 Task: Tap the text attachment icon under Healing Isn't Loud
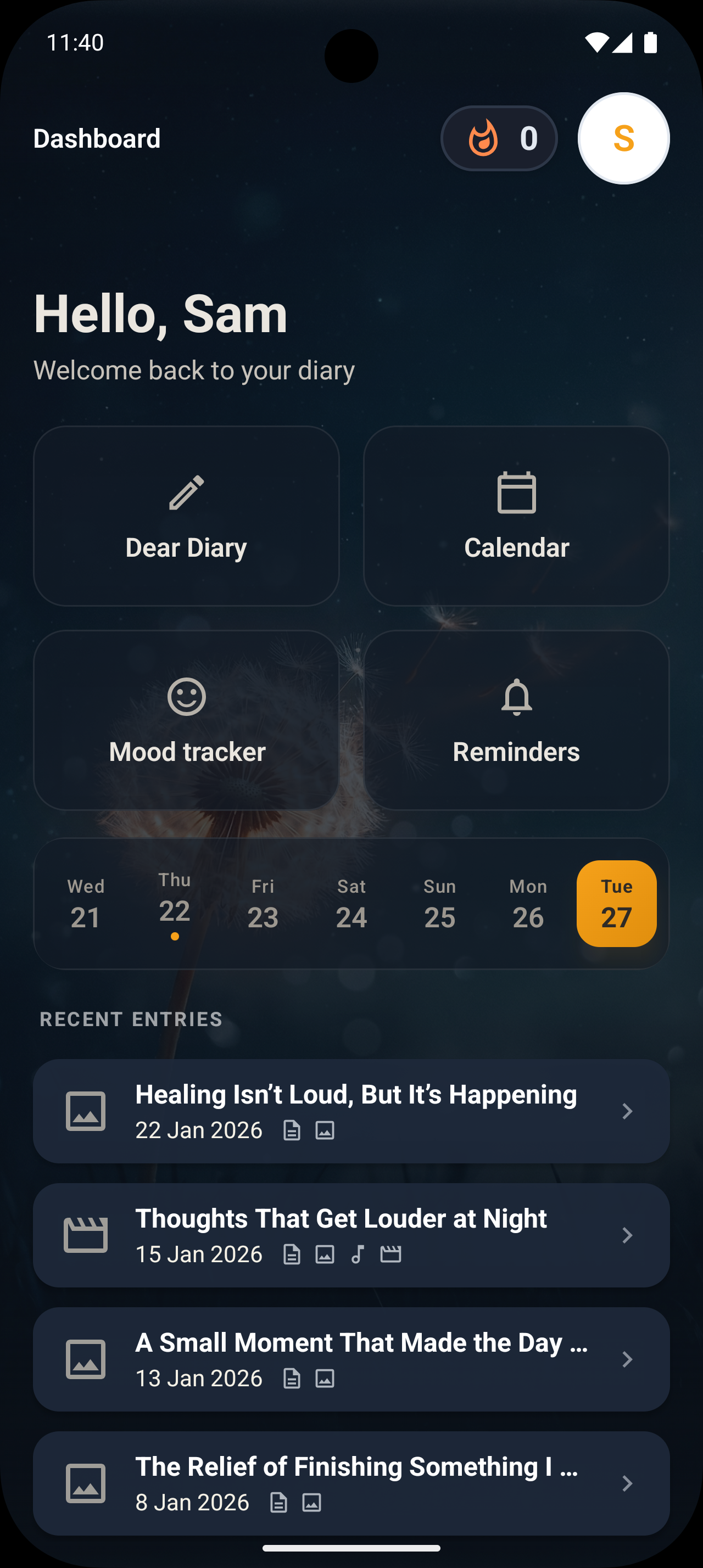coord(293,1130)
